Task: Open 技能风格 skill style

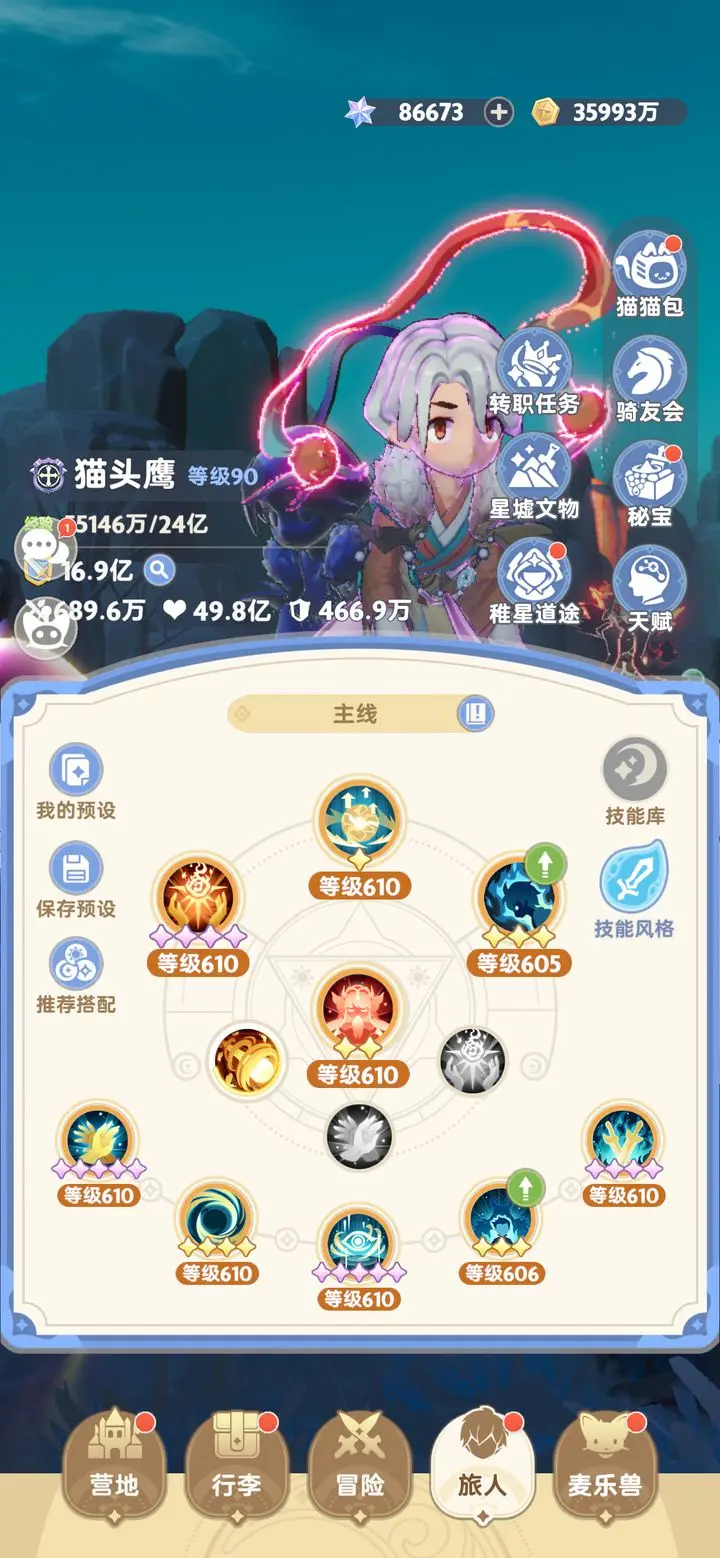Action: [634, 886]
